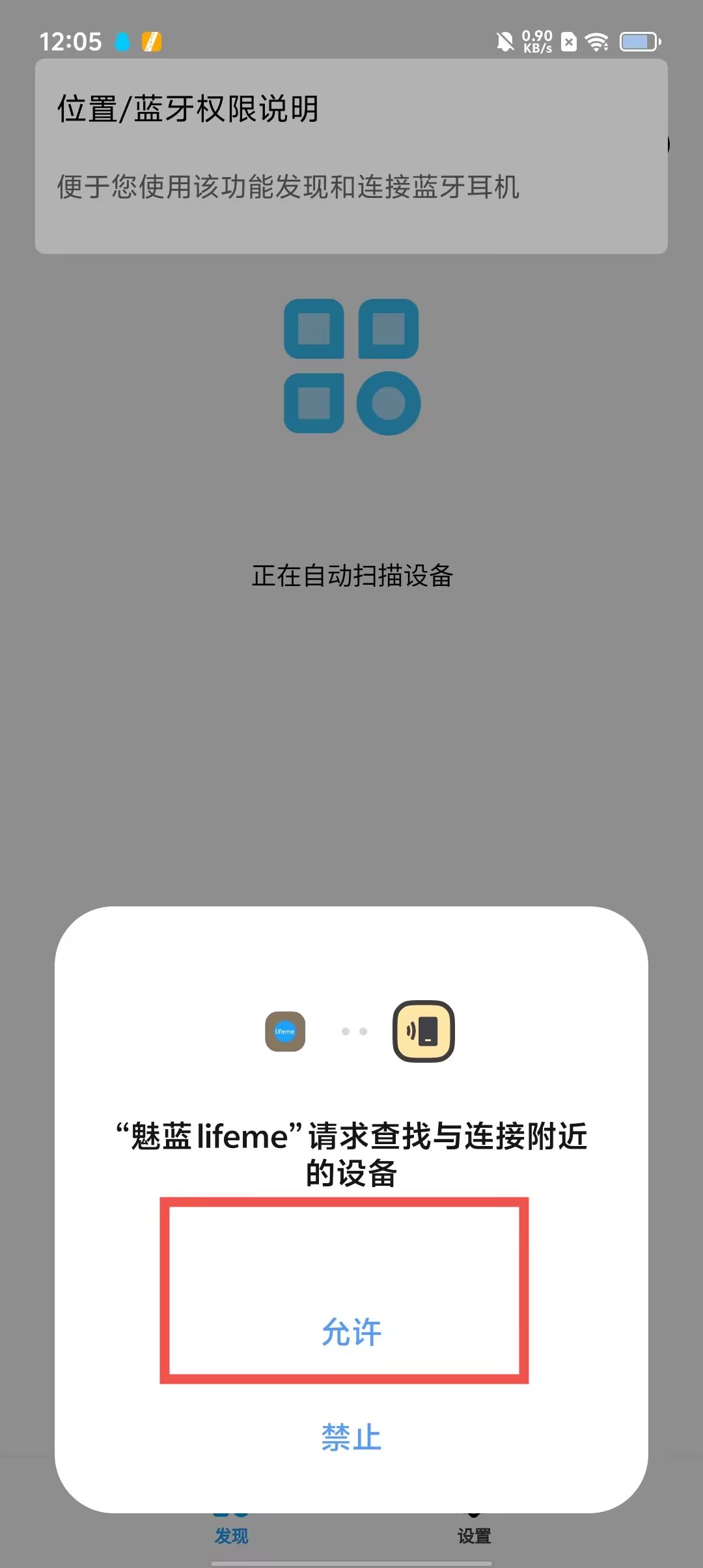Switch to the 发现 tab
The width and height of the screenshot is (703, 1568).
[231, 1535]
